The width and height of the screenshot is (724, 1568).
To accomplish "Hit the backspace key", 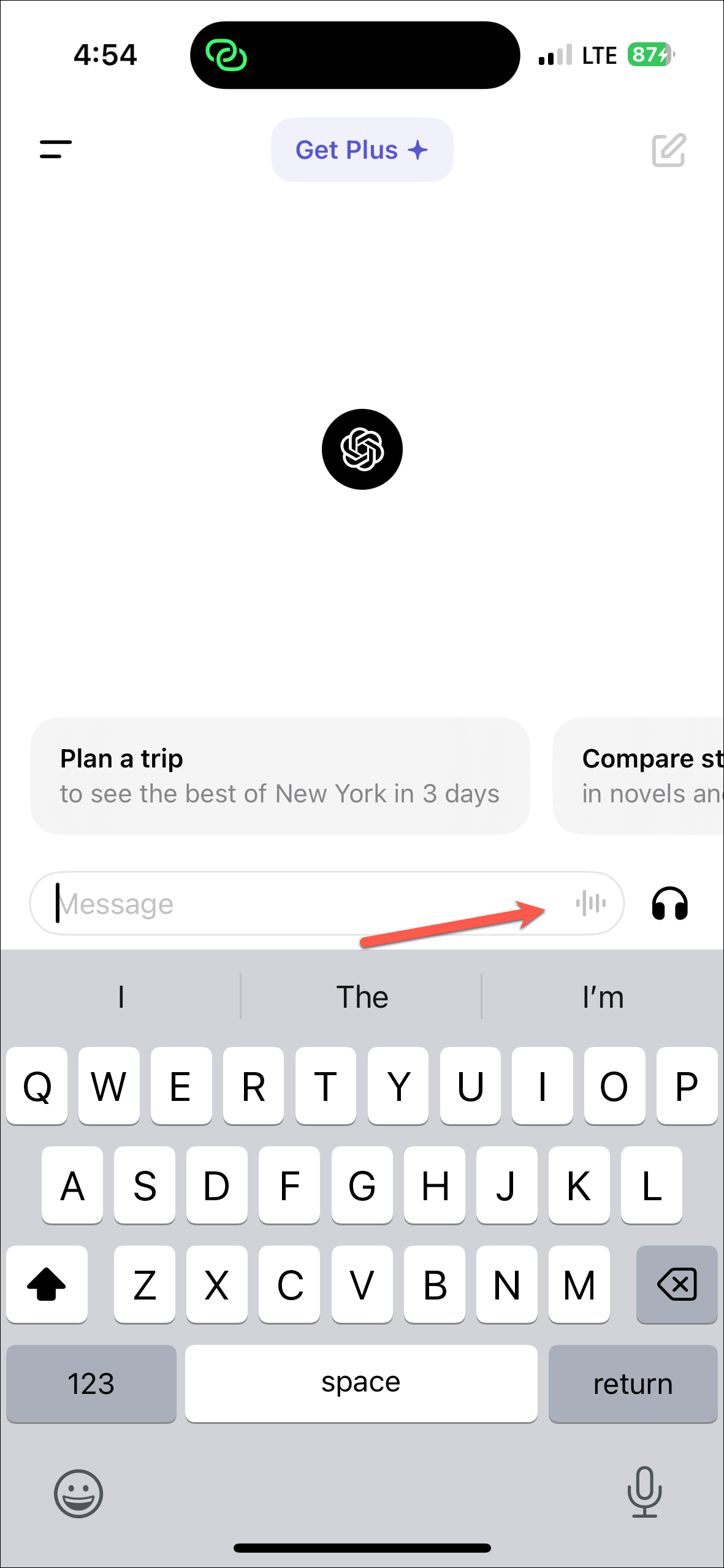I will 676,1284.
